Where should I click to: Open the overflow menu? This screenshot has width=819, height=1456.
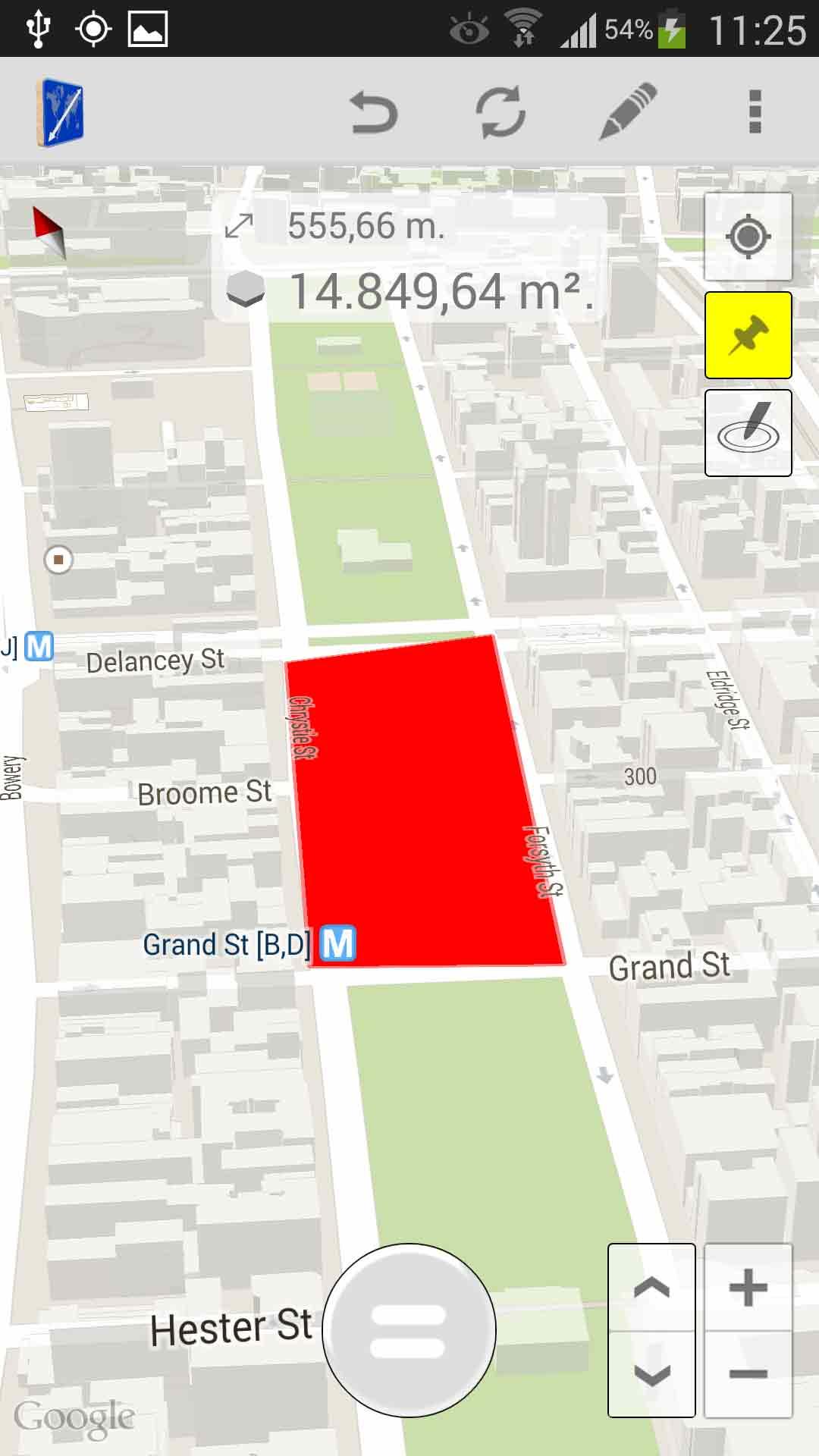point(754,112)
